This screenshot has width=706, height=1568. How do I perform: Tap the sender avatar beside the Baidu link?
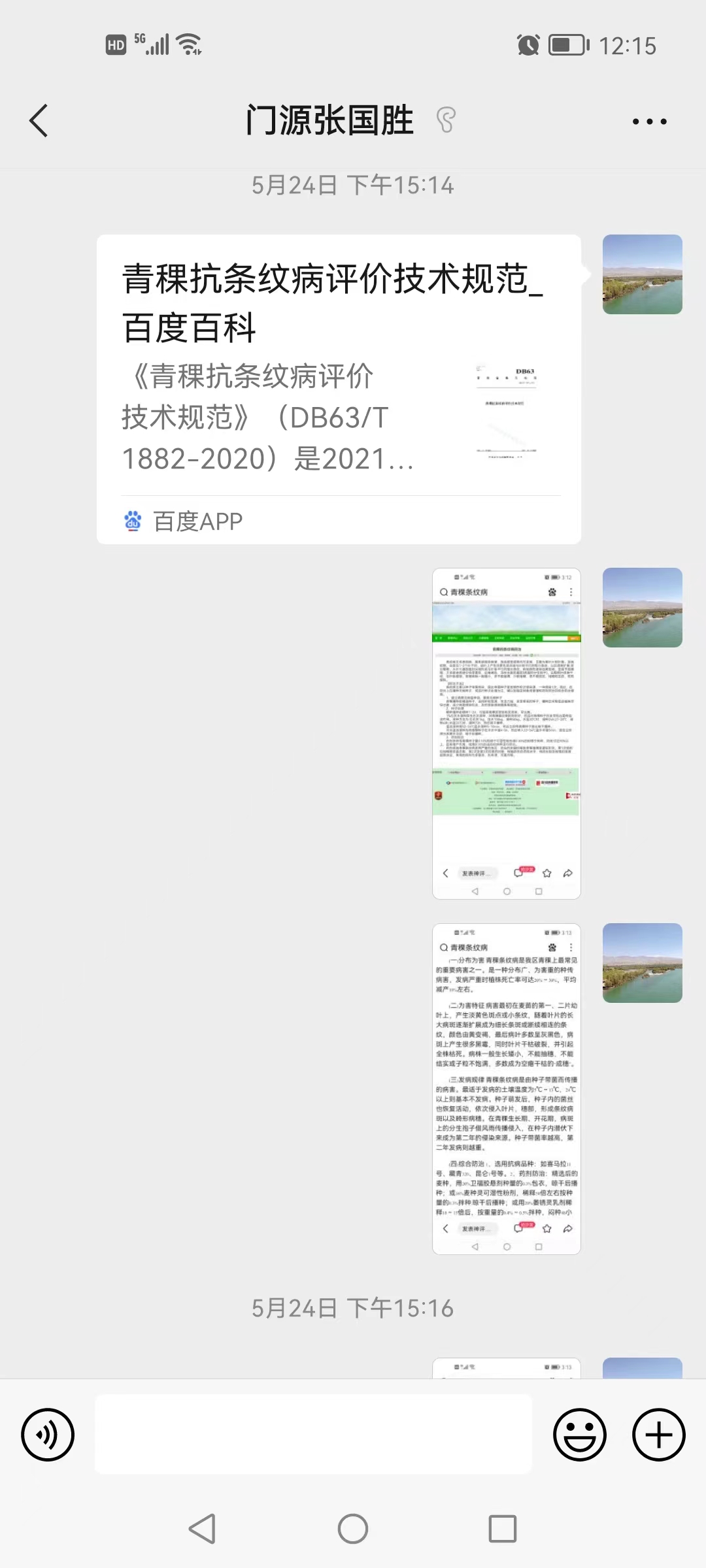[642, 274]
